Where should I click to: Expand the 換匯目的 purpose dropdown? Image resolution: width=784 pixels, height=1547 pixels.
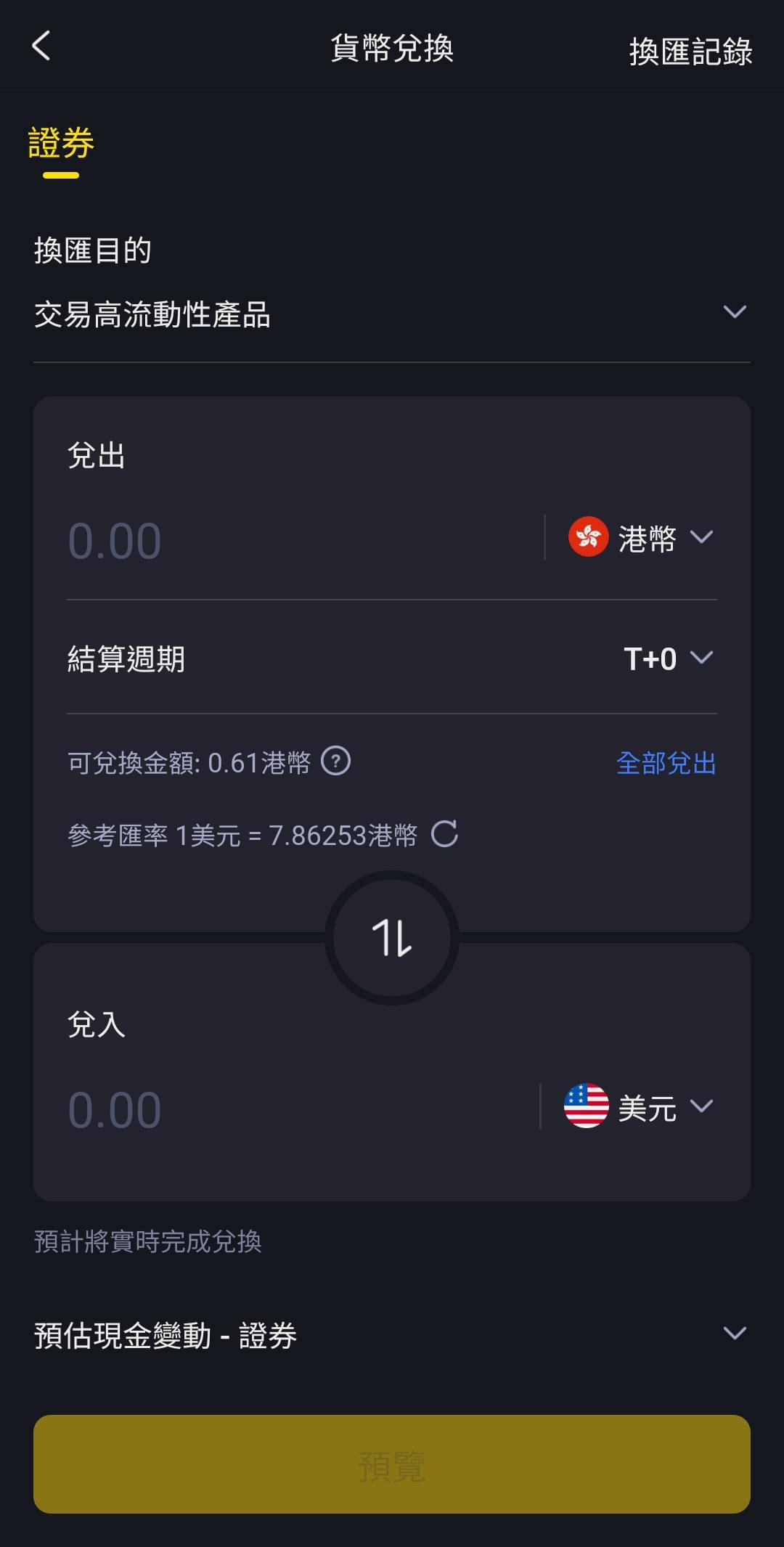click(392, 314)
